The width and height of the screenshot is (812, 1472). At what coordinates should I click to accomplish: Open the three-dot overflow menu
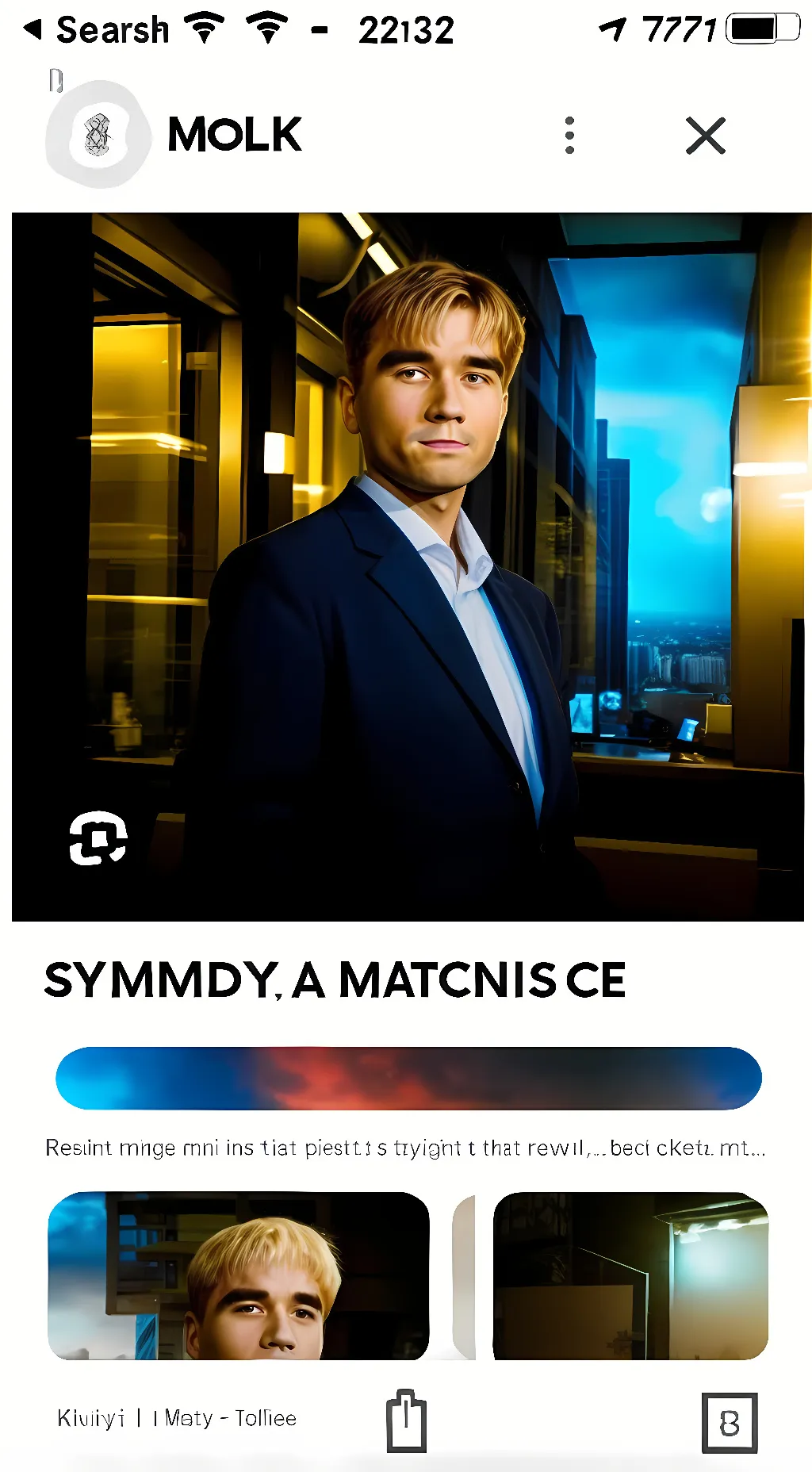[x=569, y=136]
